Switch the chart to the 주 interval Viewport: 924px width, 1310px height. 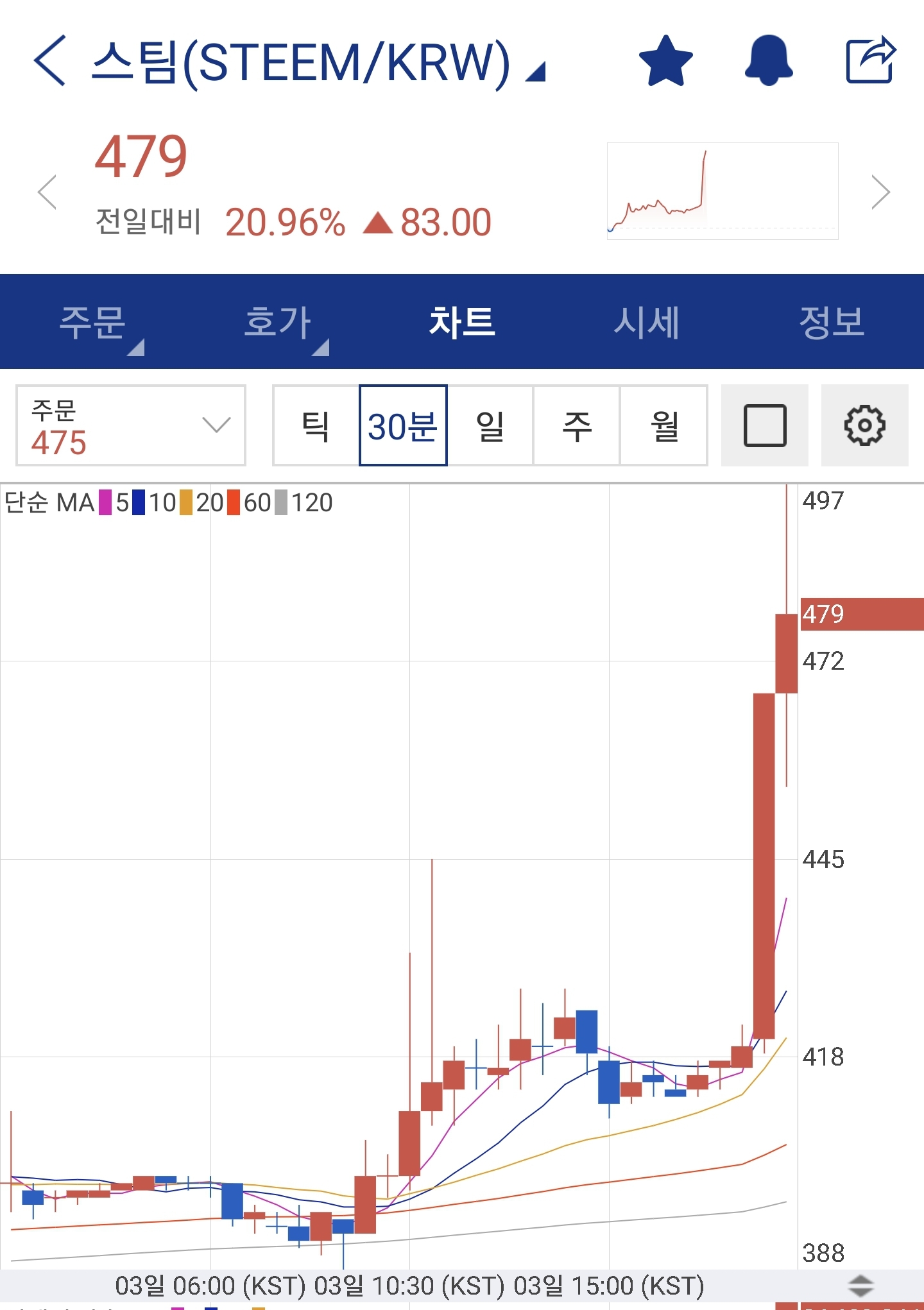click(x=576, y=425)
